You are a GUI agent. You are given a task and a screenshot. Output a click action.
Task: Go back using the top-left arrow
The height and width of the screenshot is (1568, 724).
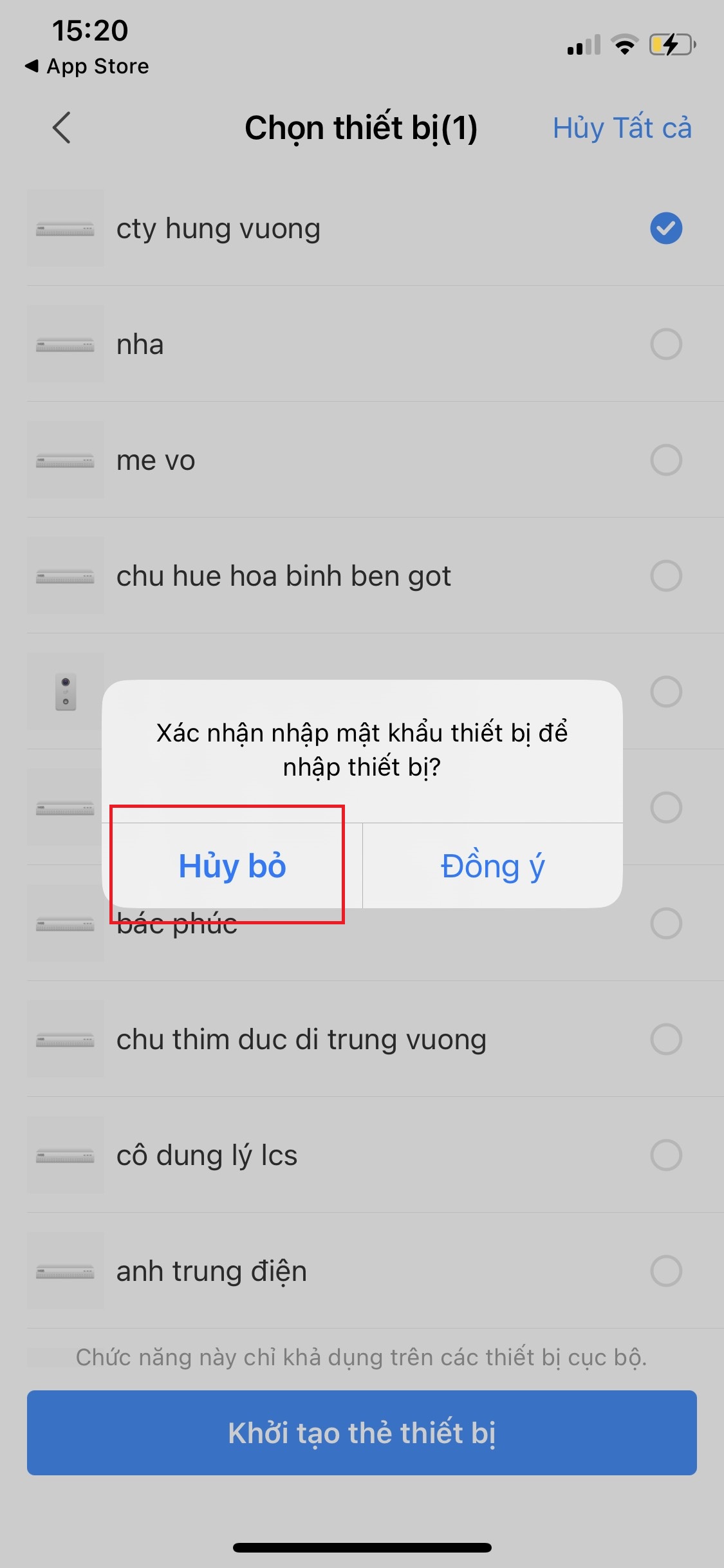(62, 127)
